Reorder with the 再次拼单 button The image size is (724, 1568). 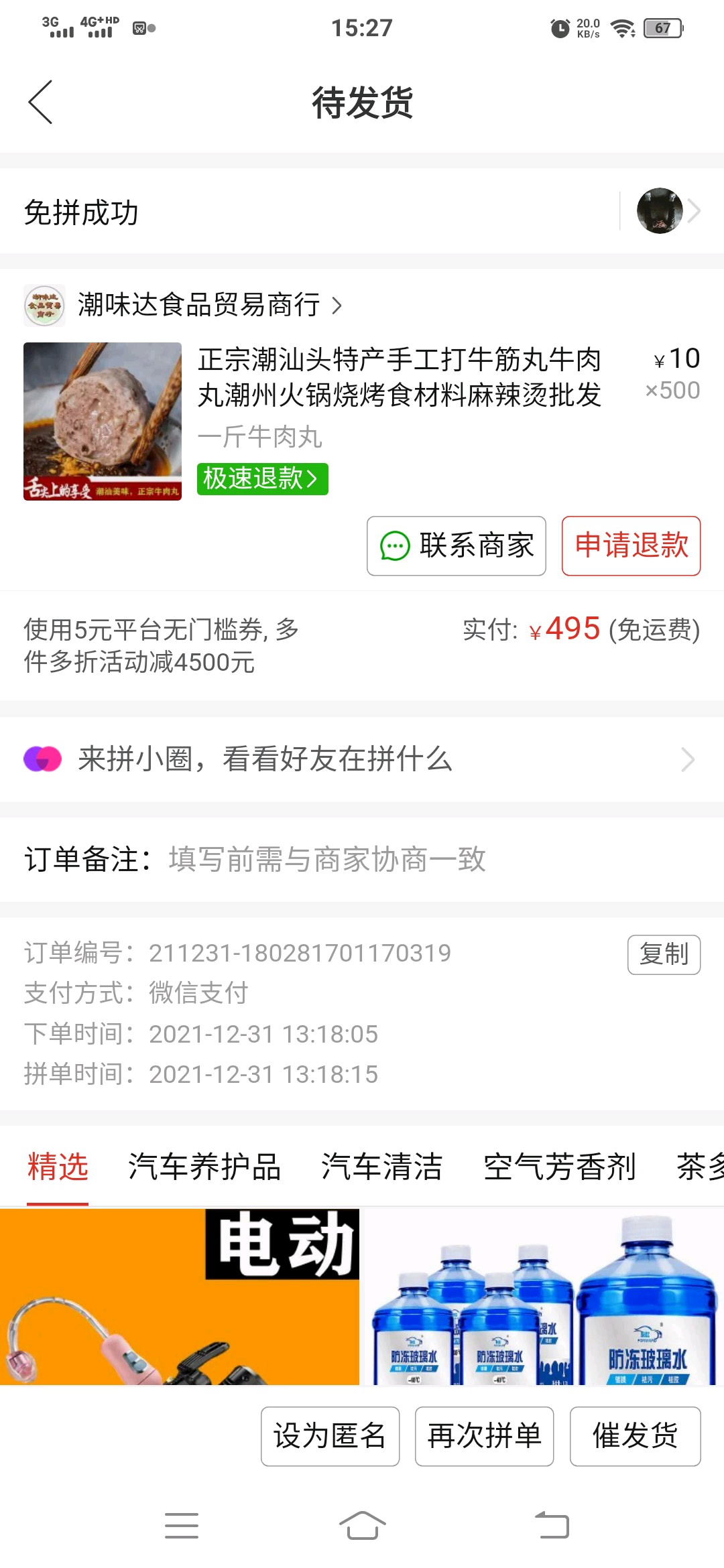tap(484, 1436)
